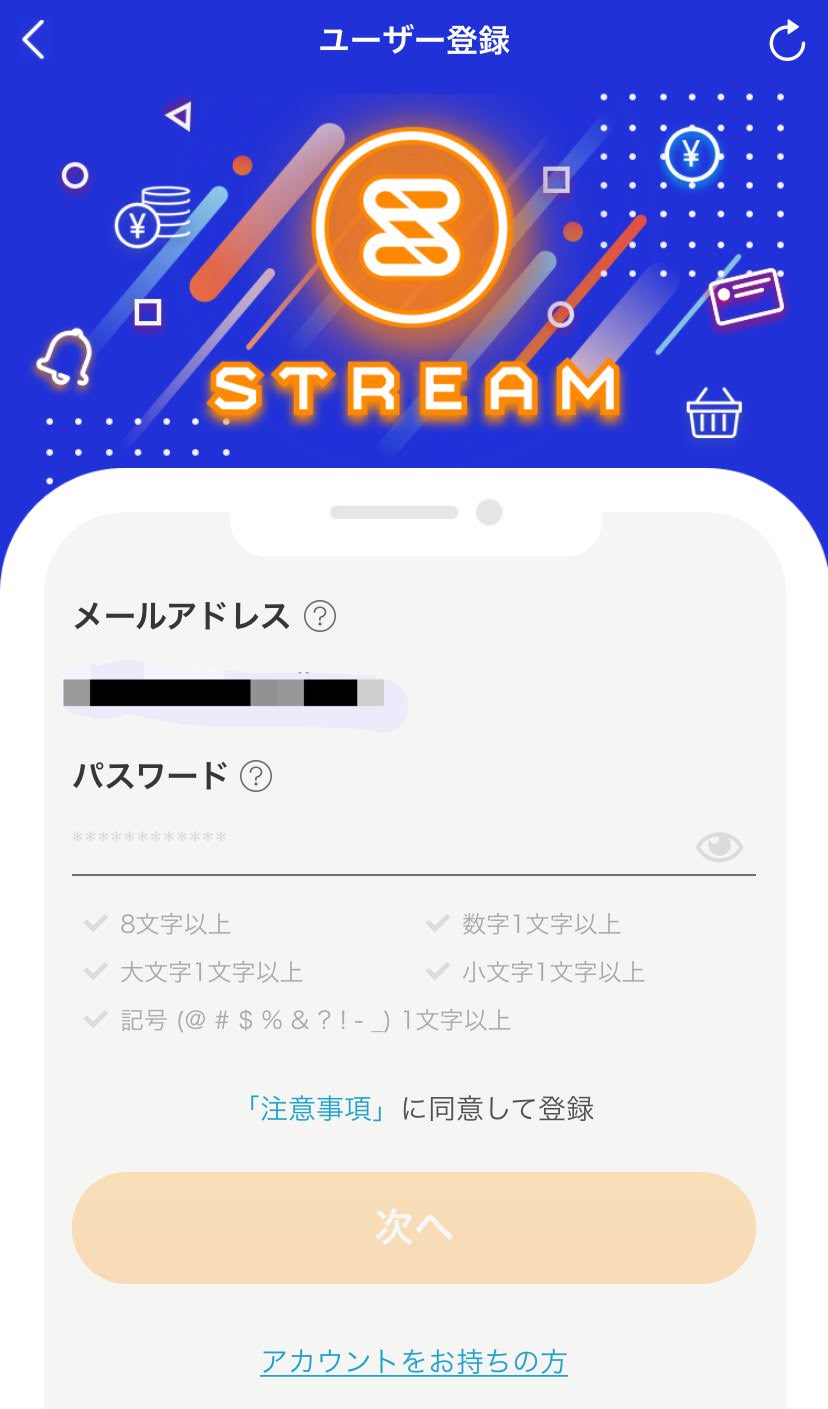Open help icon beside パスワード
The width and height of the screenshot is (828, 1409).
click(x=257, y=776)
